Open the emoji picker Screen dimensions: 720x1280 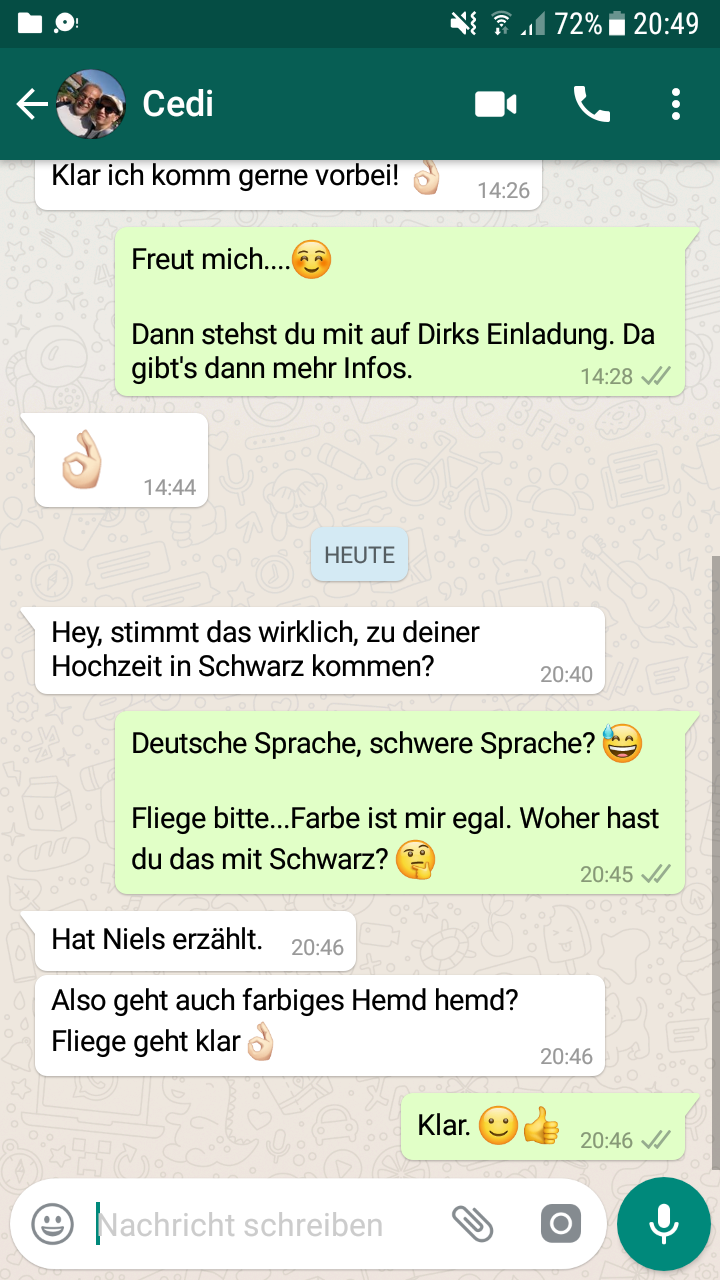(x=52, y=1224)
